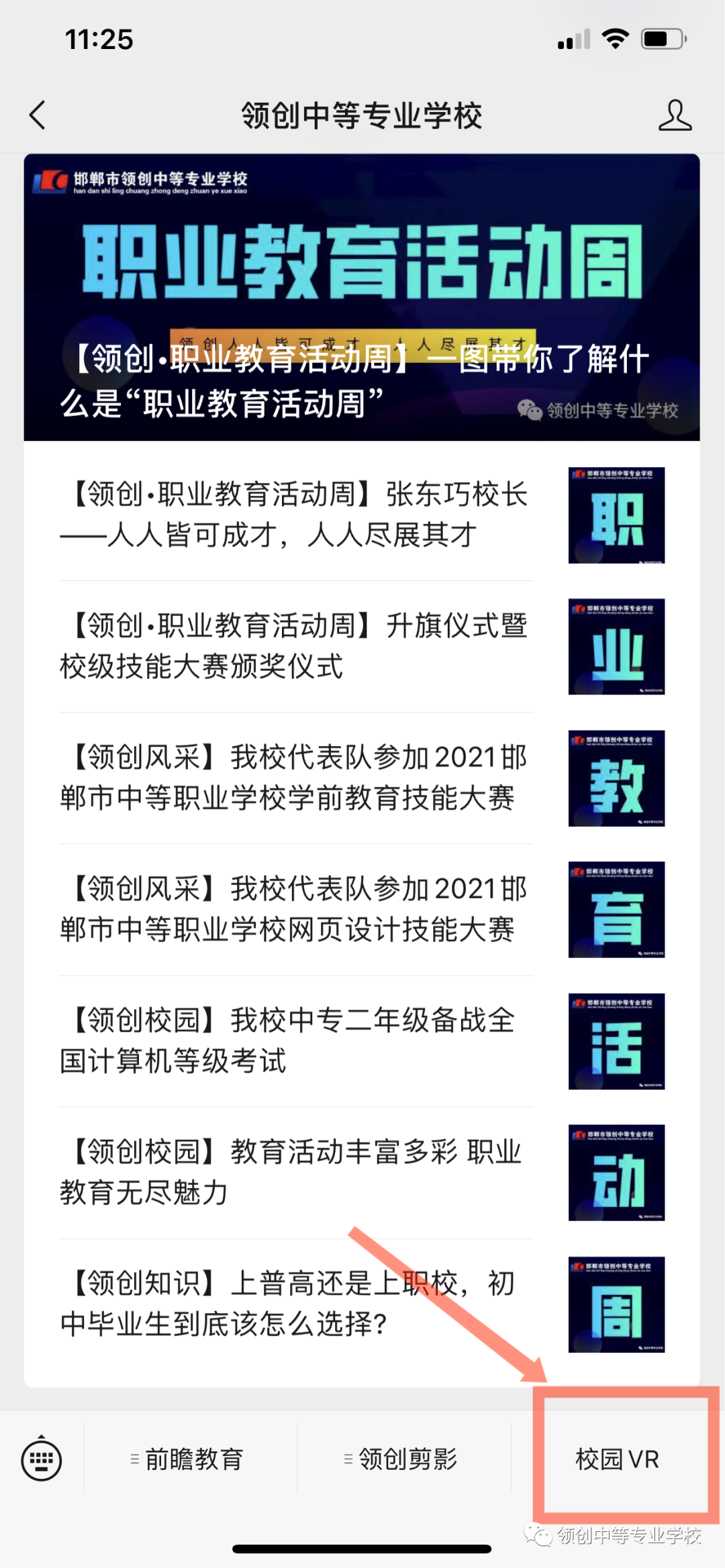Open the 备战全国计算机等级考试 article

pos(362,1041)
